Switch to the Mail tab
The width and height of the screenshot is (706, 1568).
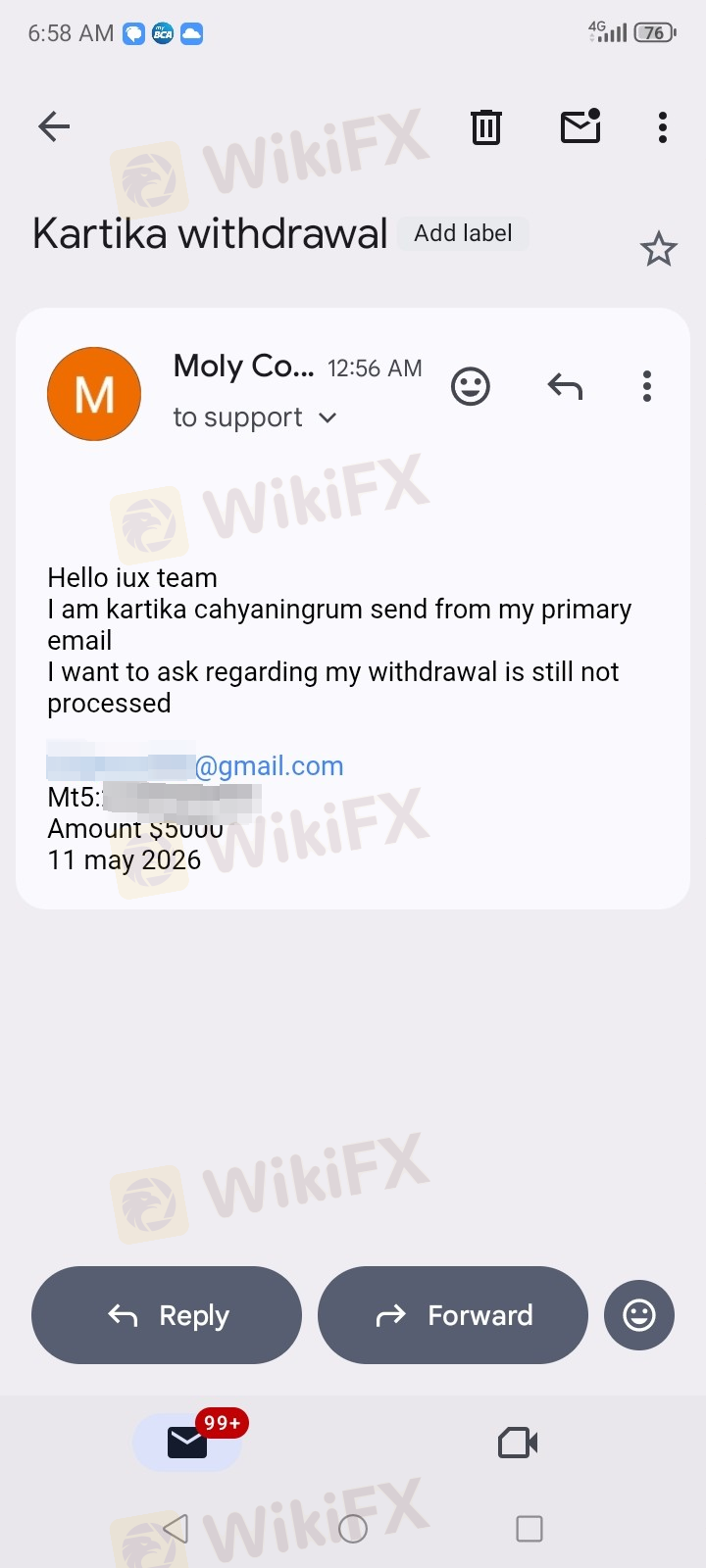pos(187,1443)
